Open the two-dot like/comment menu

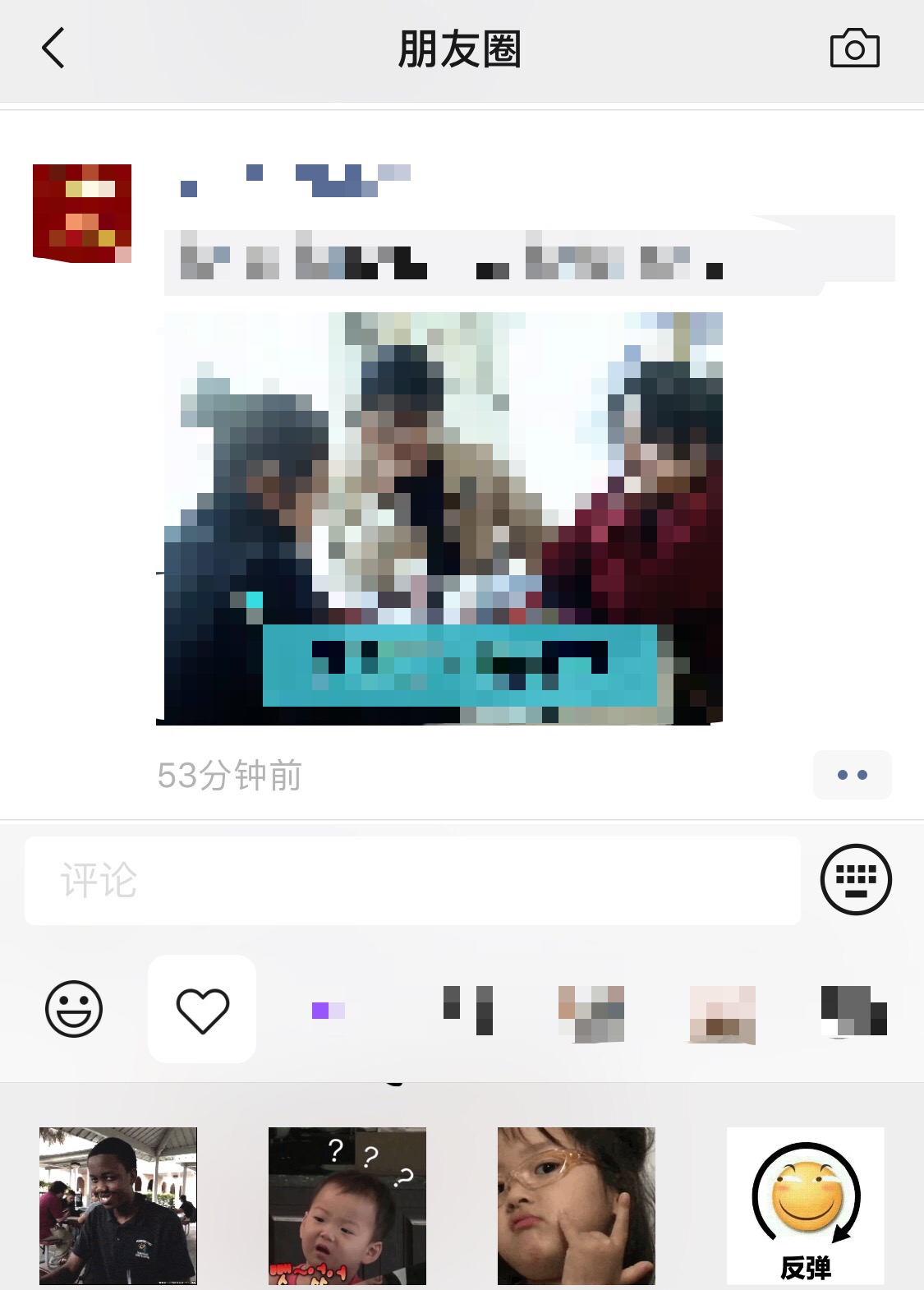coord(852,775)
